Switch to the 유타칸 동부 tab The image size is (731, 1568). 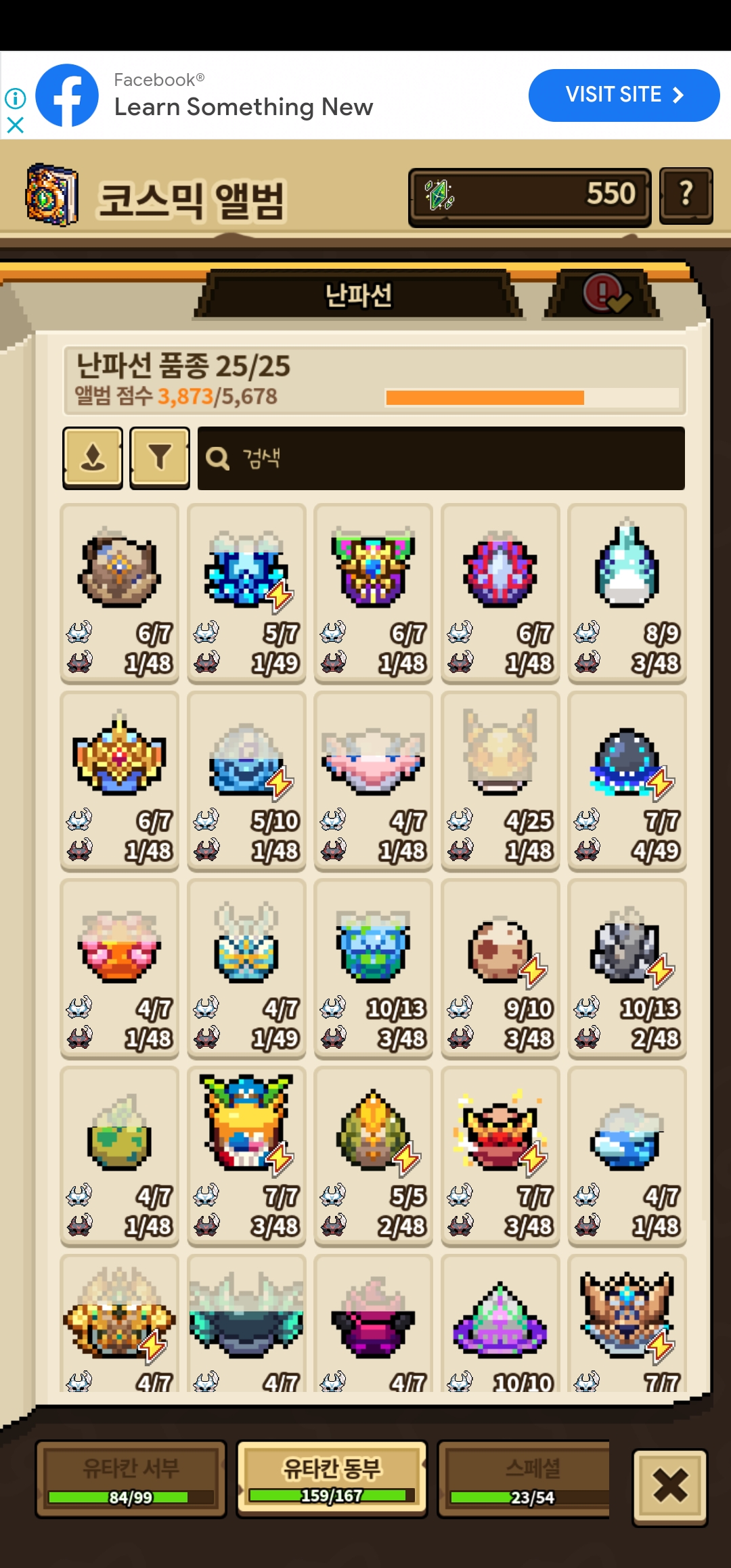click(332, 1479)
